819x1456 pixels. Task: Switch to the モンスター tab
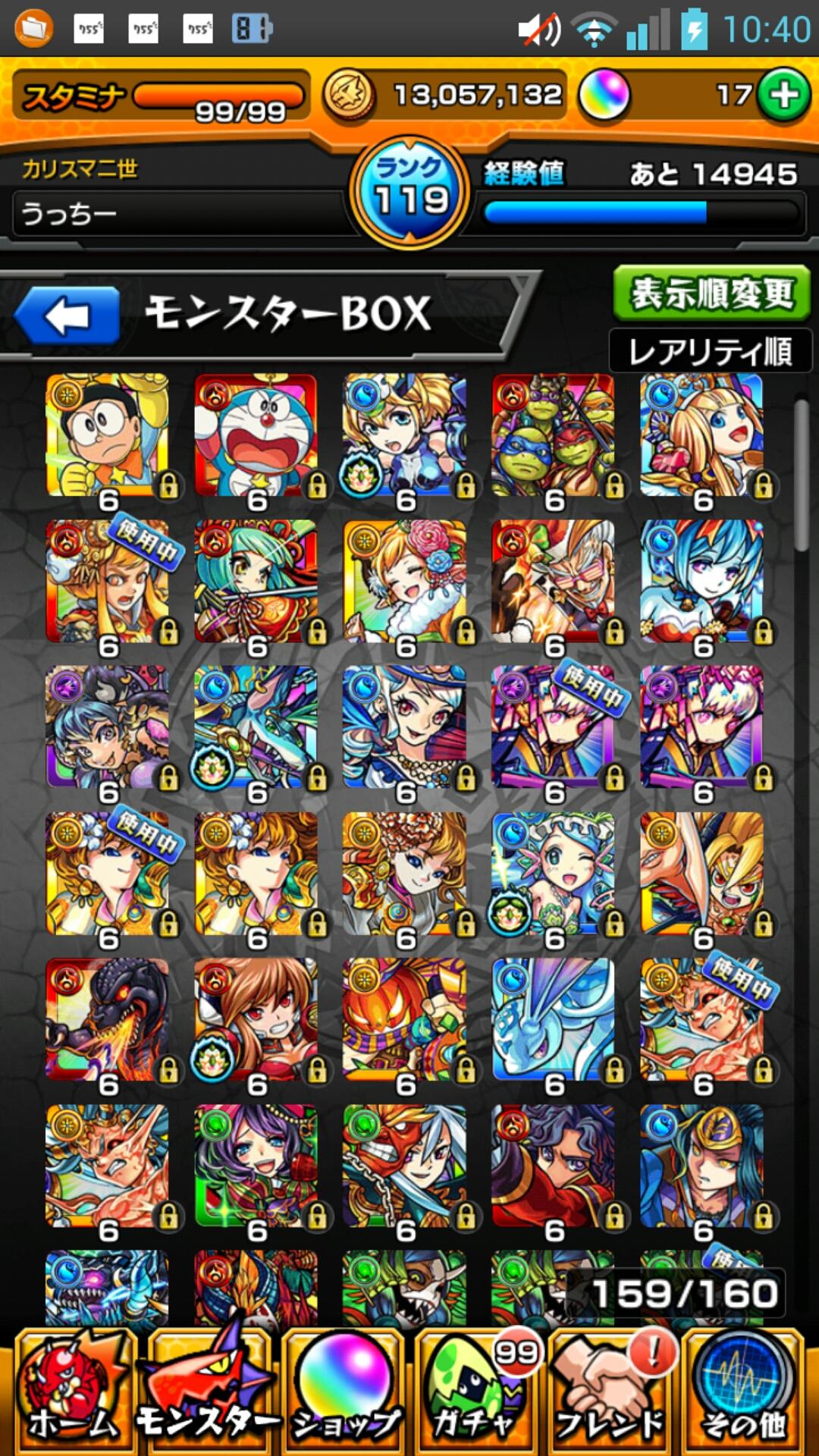pos(208,1392)
